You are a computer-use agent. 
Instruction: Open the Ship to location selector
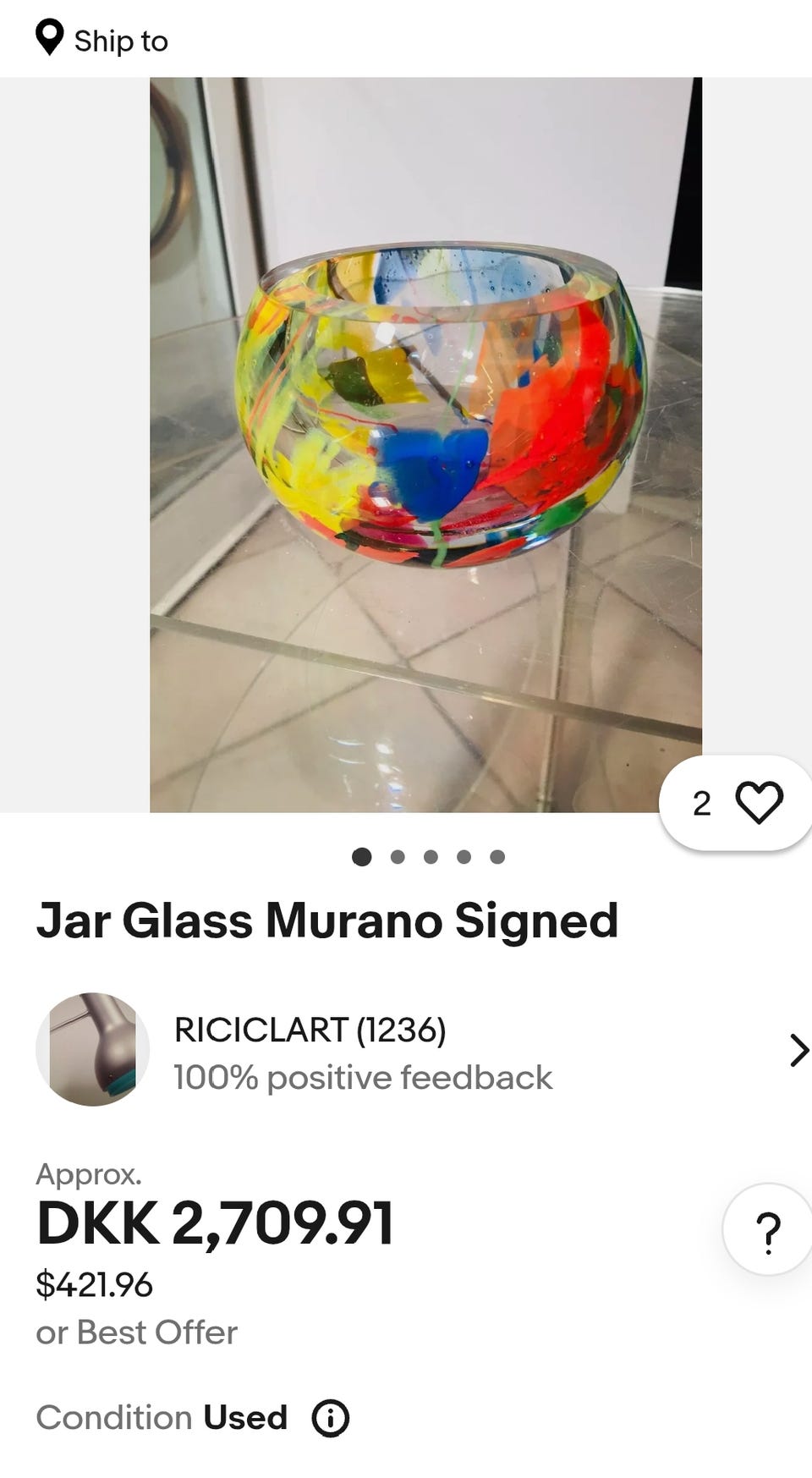click(101, 40)
